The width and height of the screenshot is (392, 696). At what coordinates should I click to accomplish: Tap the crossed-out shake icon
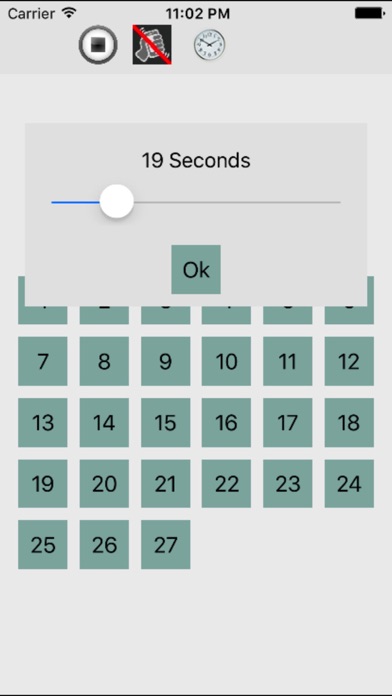[x=152, y=45]
